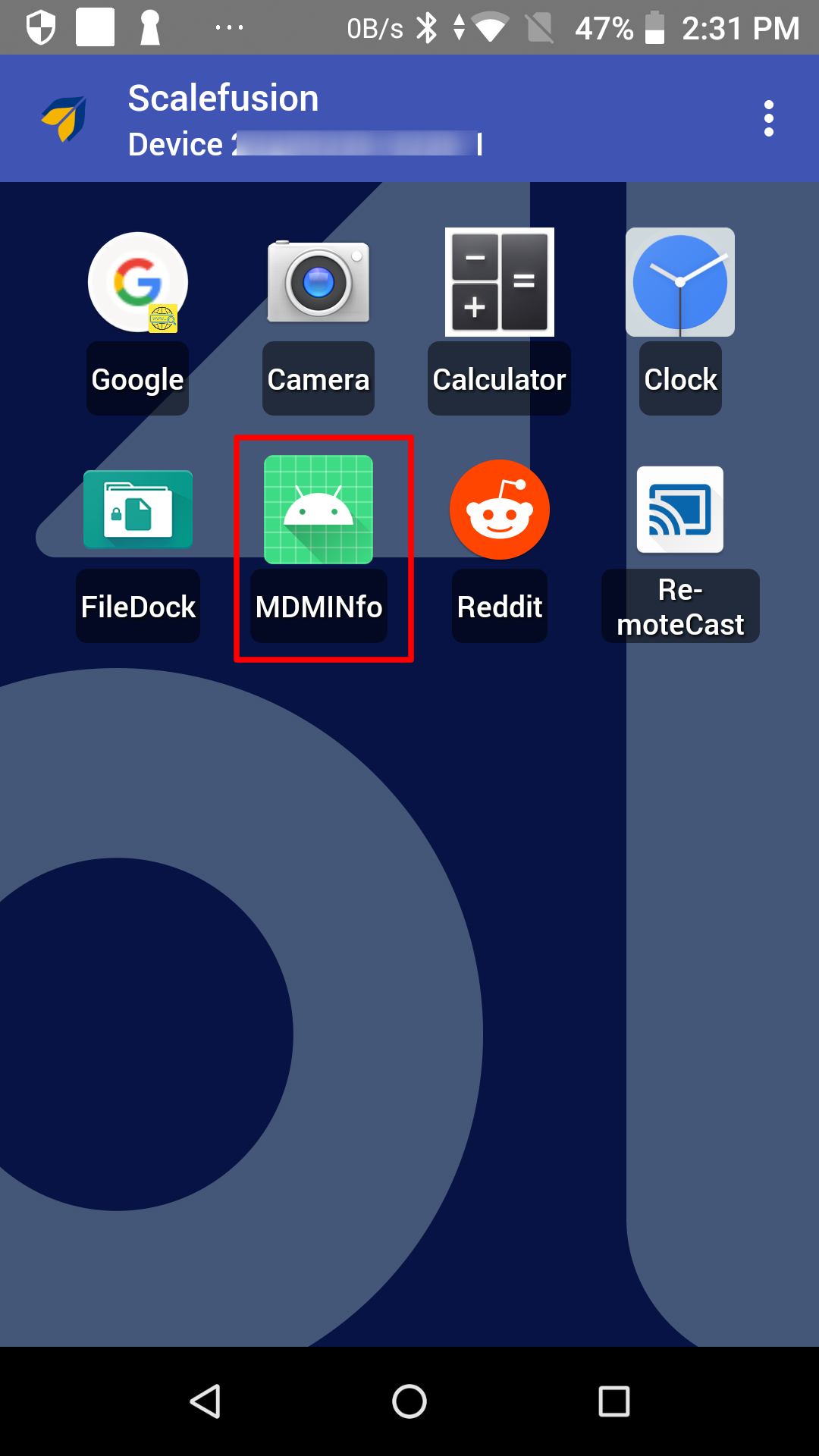Launch the RemoteCast app
Image resolution: width=819 pixels, height=1456 pixels.
pyautogui.click(x=680, y=510)
